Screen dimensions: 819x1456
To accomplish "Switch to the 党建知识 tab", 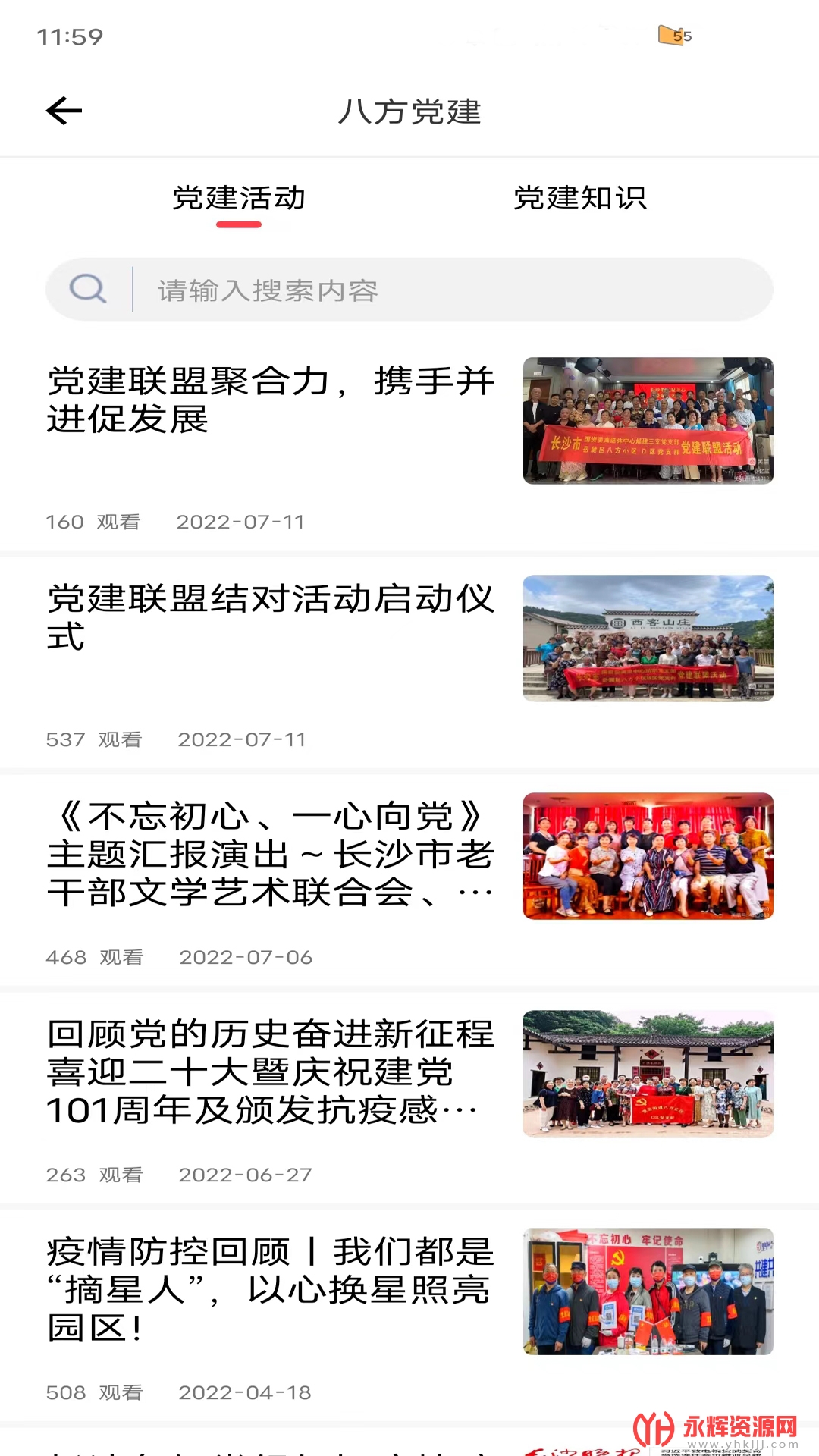I will point(580,199).
